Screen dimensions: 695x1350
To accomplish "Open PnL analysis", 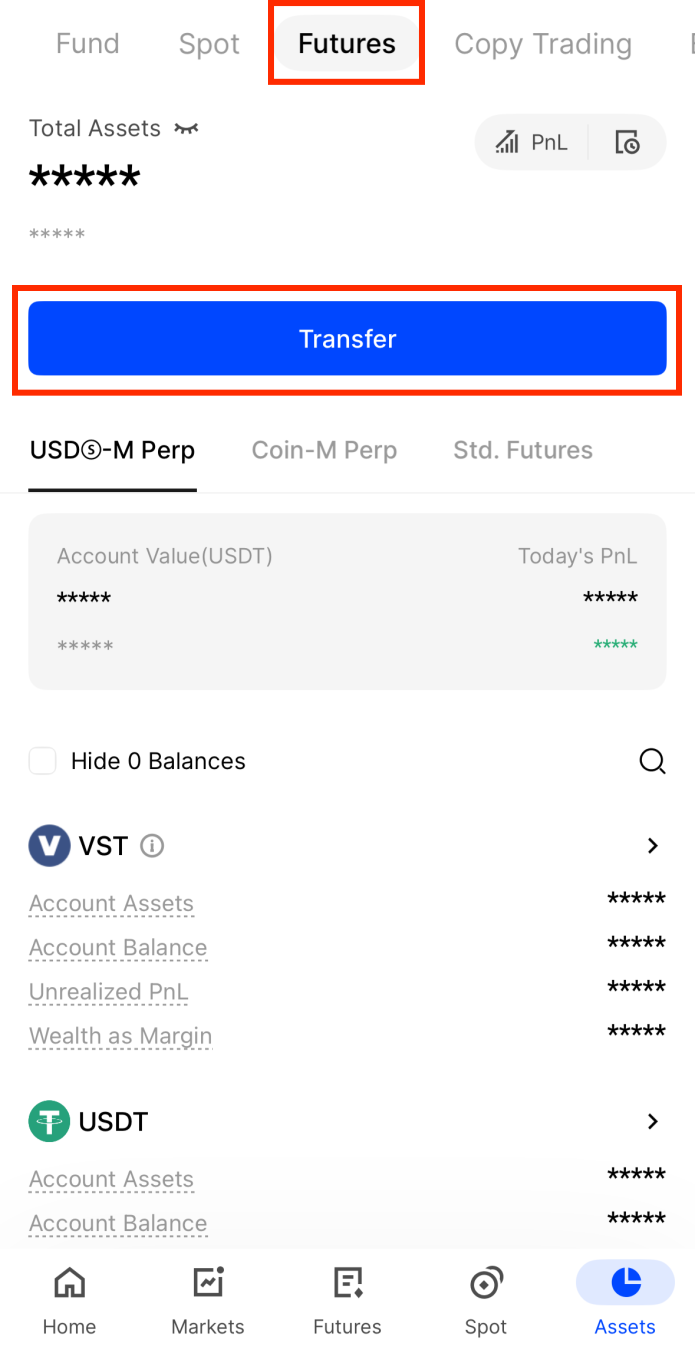I will click(x=532, y=142).
